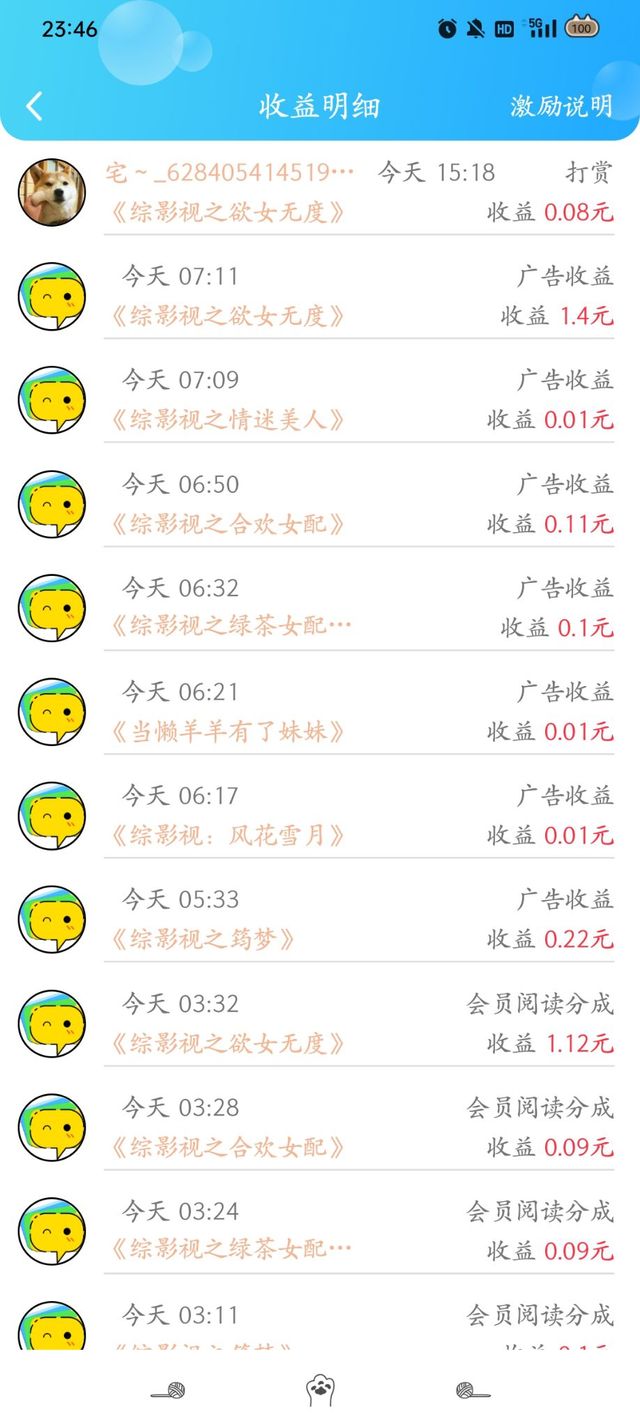640x1428 pixels.
Task: Open the 03:32 会员阅读分成 entry of 1.12元
Action: click(x=358, y=1024)
